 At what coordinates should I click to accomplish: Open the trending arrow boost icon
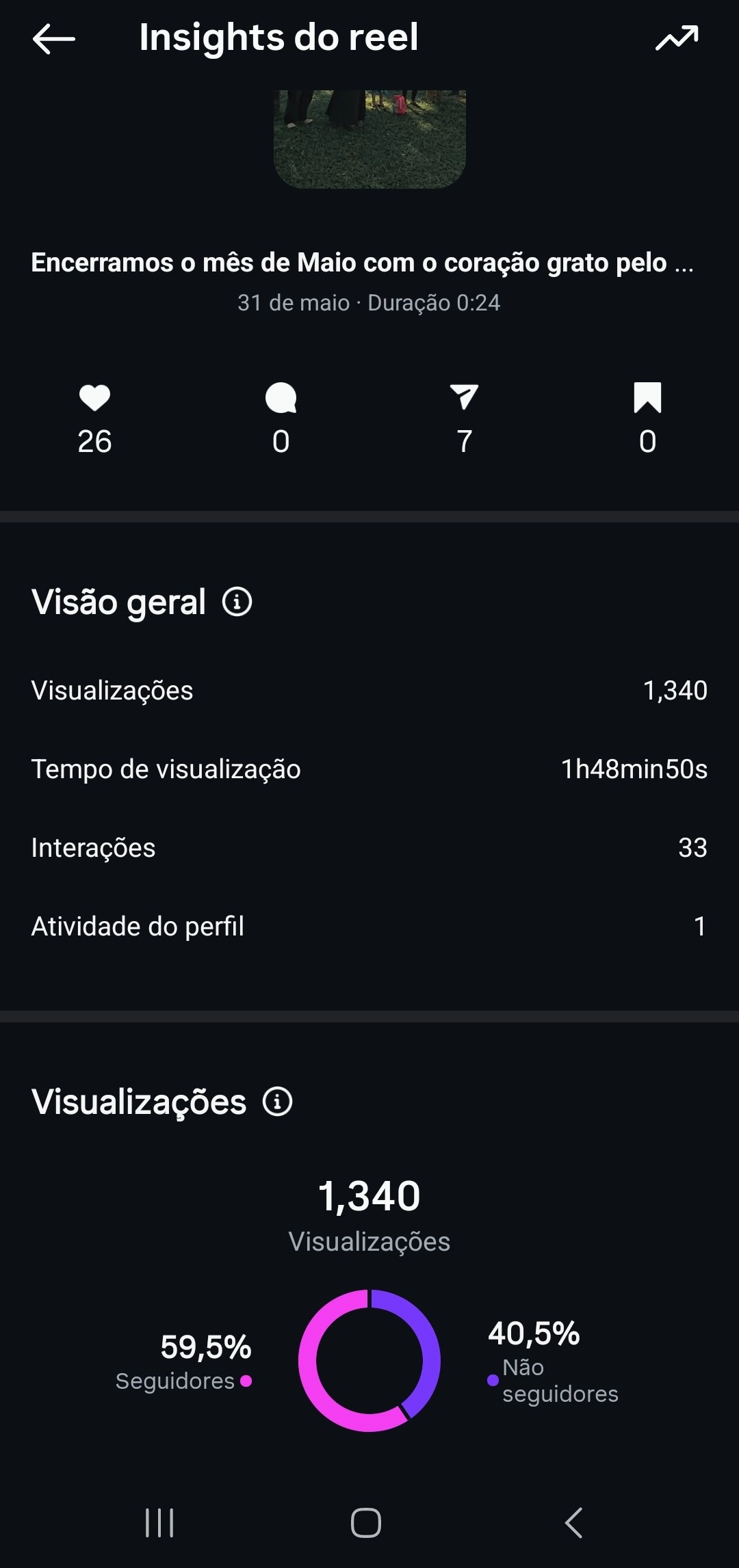[677, 38]
